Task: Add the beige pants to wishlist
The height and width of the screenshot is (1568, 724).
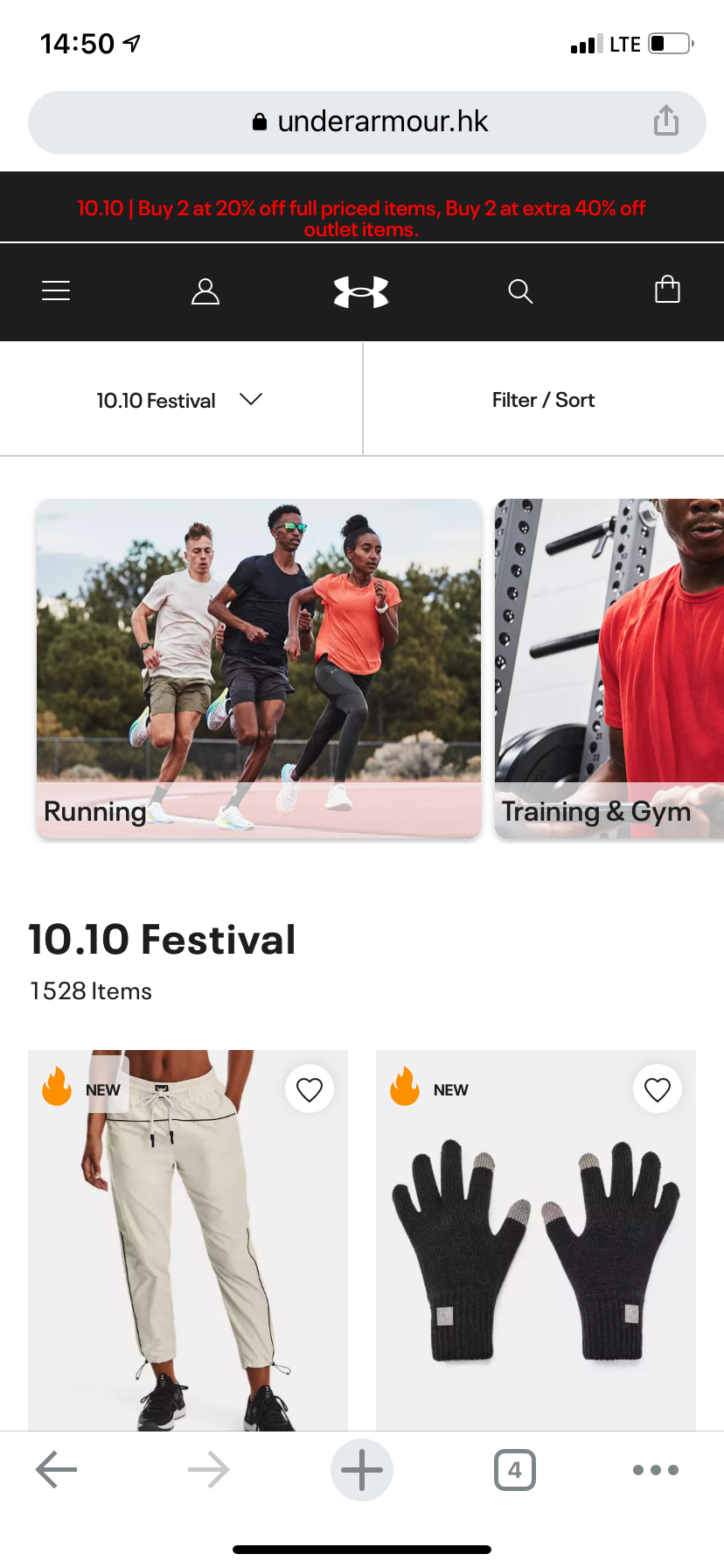Action: coord(310,1089)
